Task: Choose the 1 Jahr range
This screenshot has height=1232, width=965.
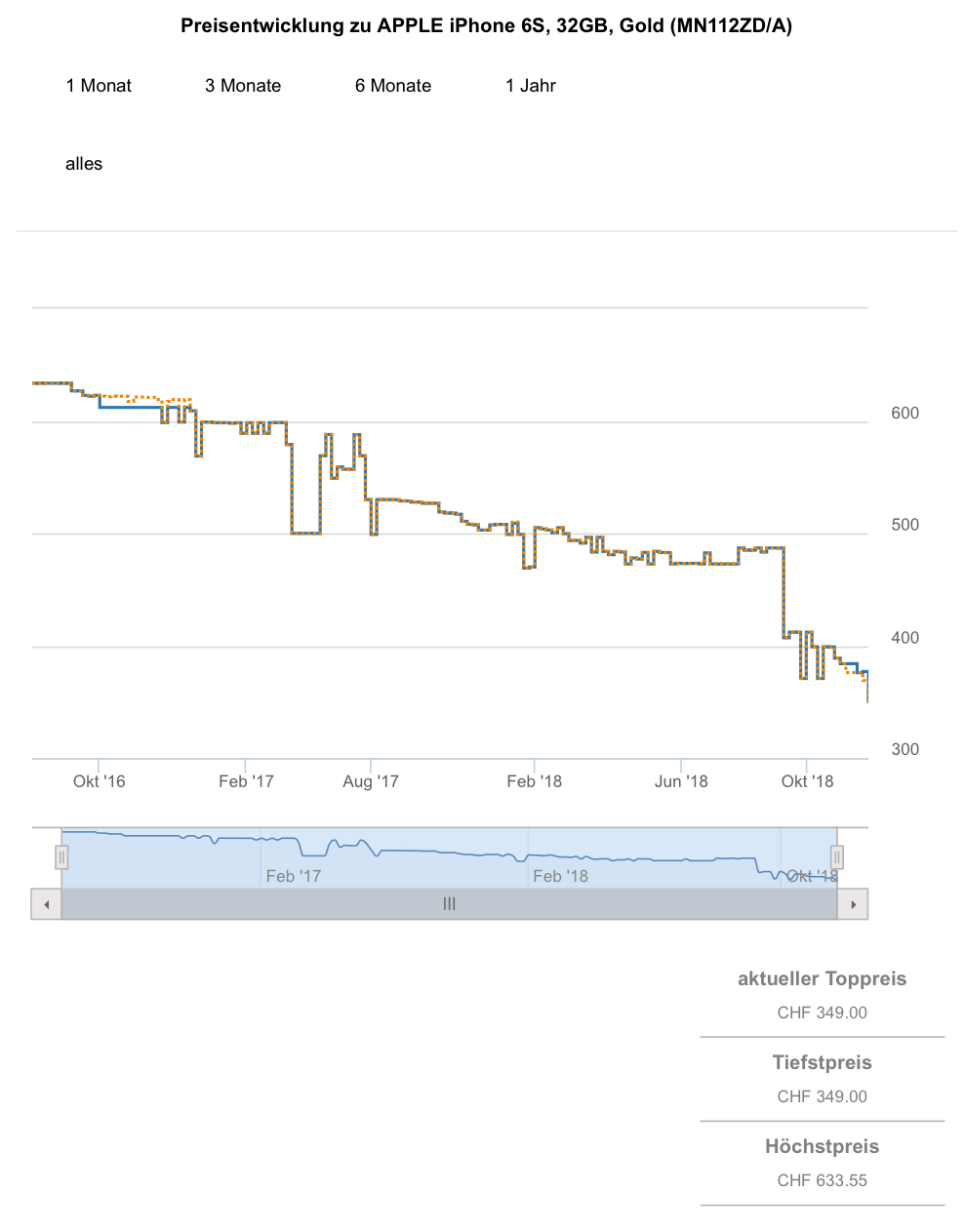Action: (531, 86)
